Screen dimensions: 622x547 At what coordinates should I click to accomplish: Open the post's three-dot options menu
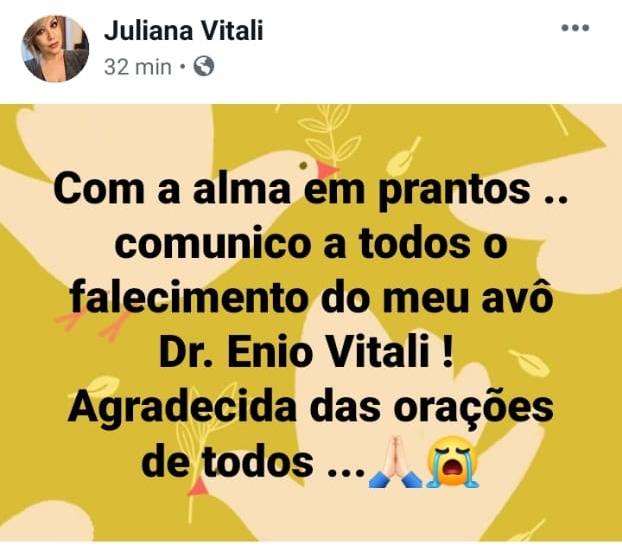[x=576, y=29]
